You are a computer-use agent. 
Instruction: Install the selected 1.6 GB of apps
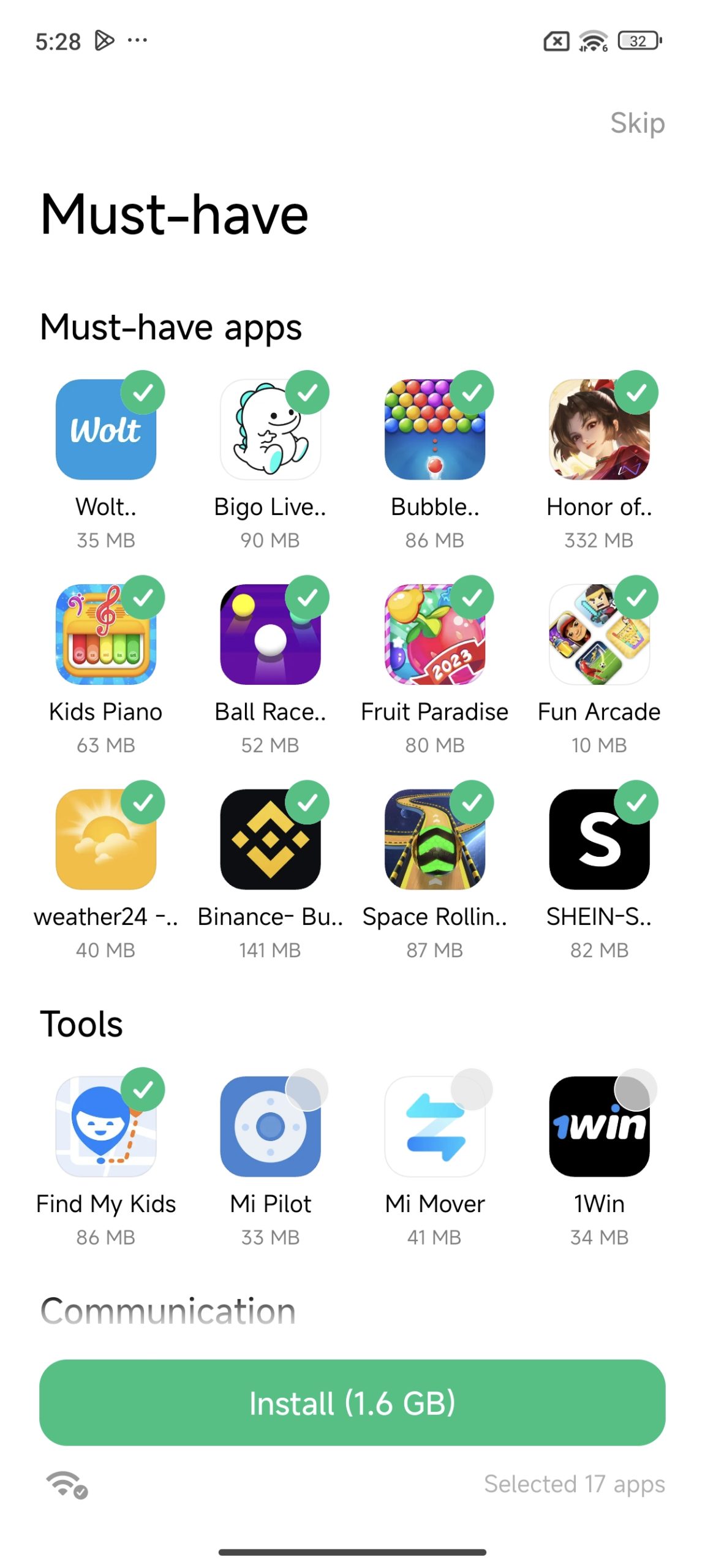352,1401
